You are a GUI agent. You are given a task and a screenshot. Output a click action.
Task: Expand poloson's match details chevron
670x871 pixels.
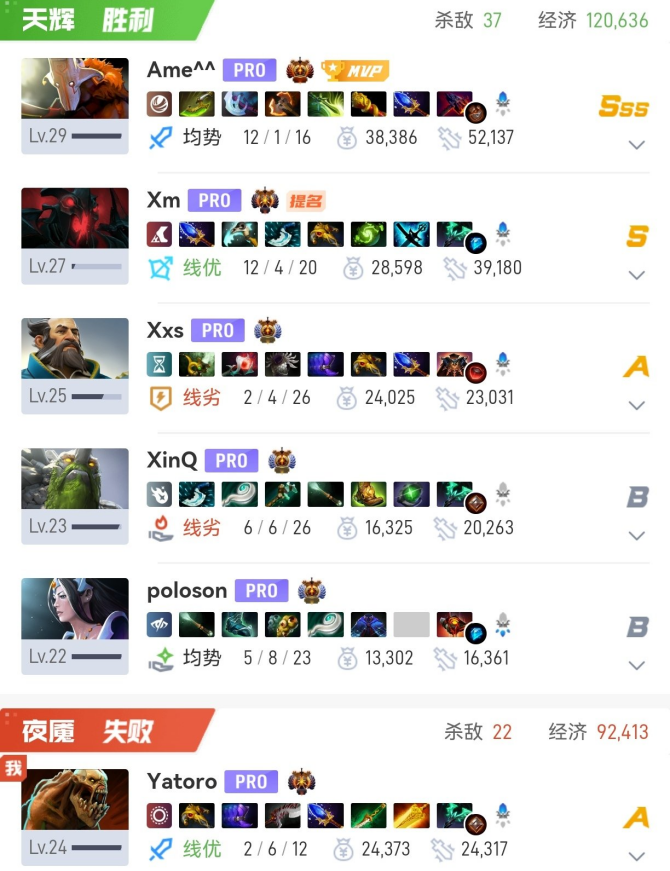[x=636, y=665]
